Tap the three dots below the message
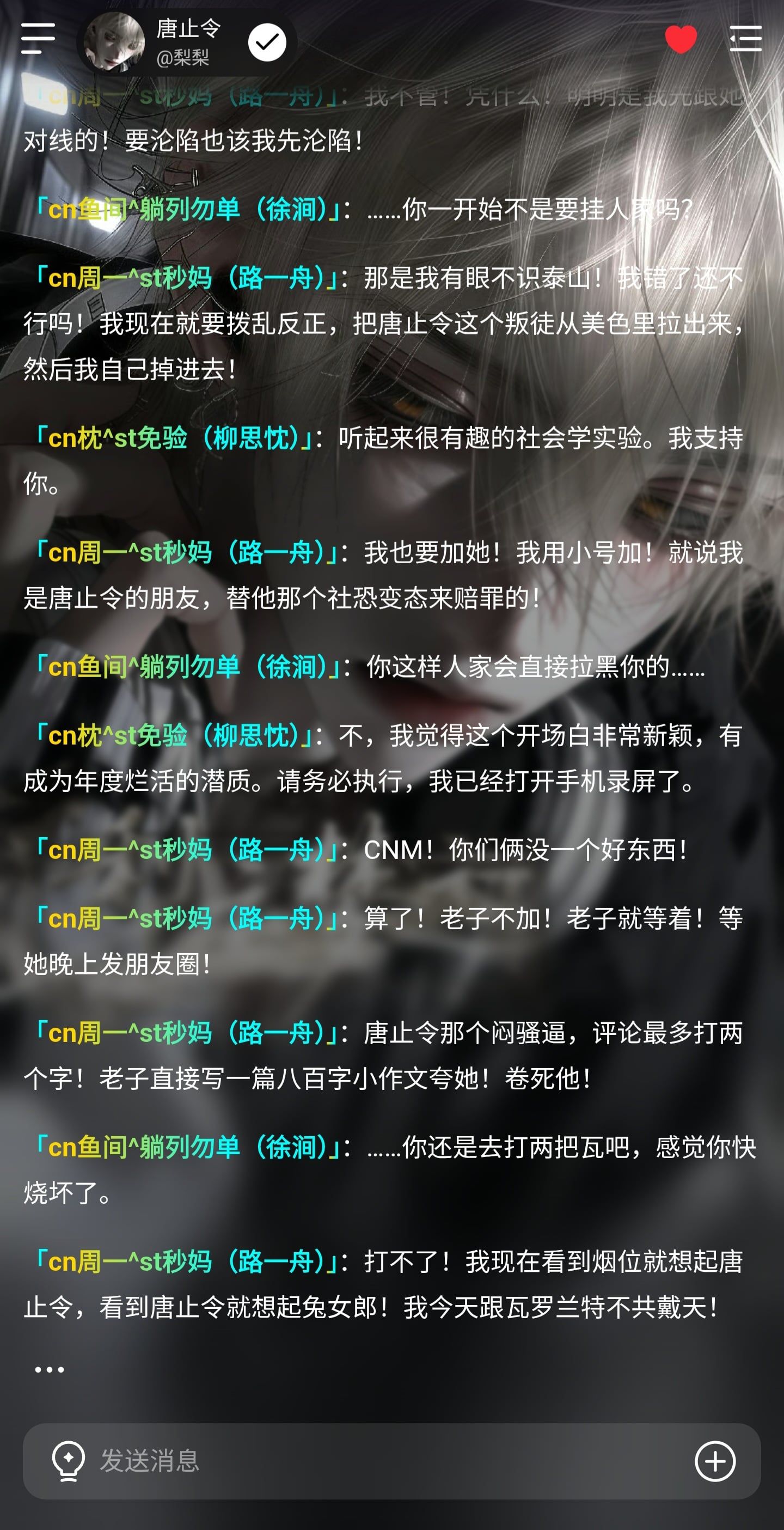 (x=49, y=1370)
